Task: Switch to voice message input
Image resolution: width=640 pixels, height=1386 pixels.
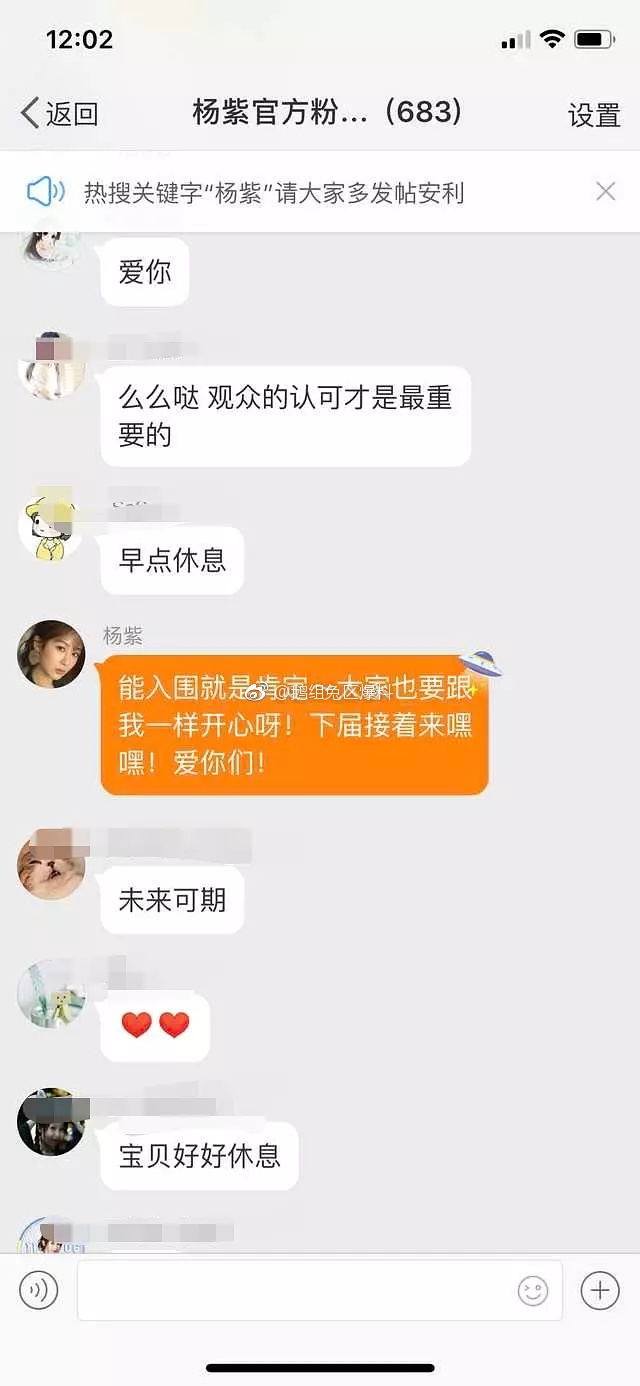Action: pos(39,1291)
